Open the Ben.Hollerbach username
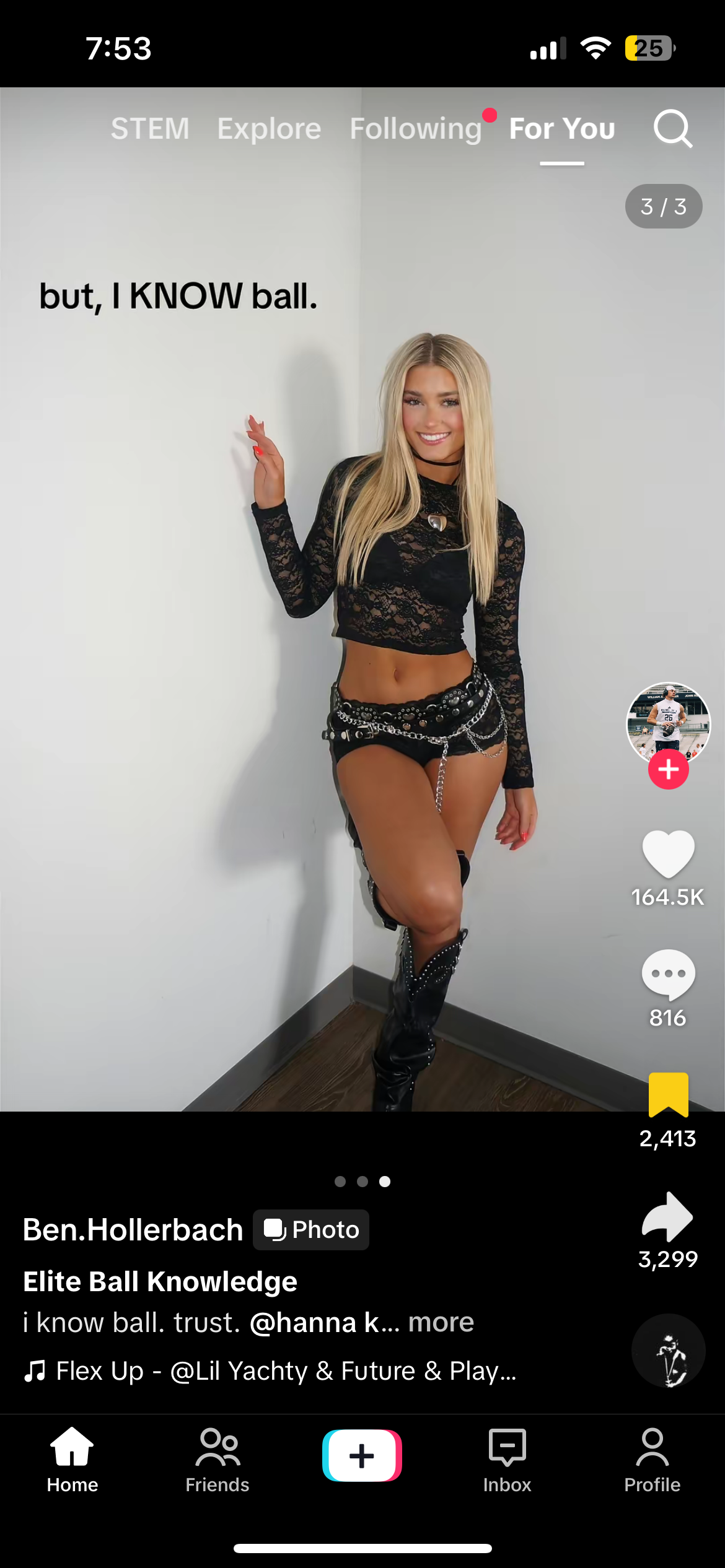725x1568 pixels. point(133,1230)
